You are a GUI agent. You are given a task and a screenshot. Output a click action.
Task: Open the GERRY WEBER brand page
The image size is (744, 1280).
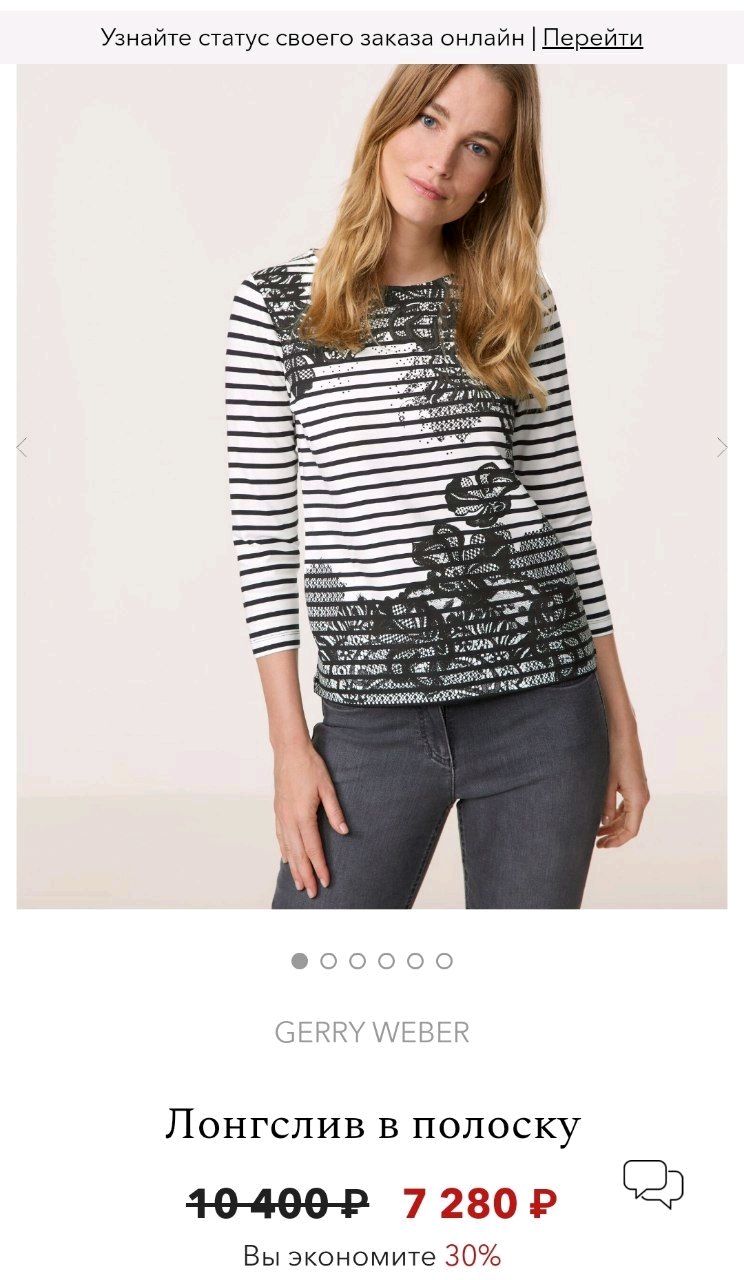point(372,1033)
